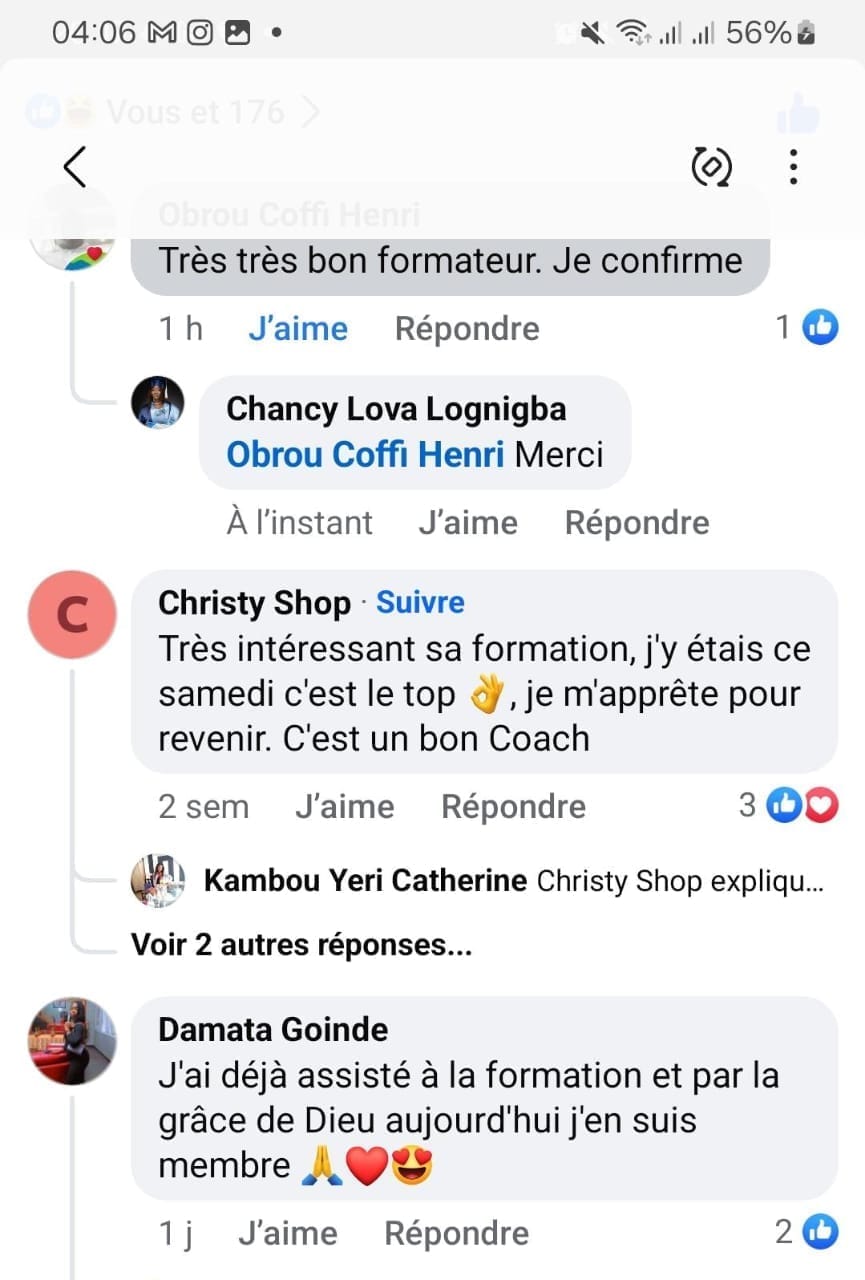
Task: Open the three-dot overflow menu
Action: click(793, 167)
